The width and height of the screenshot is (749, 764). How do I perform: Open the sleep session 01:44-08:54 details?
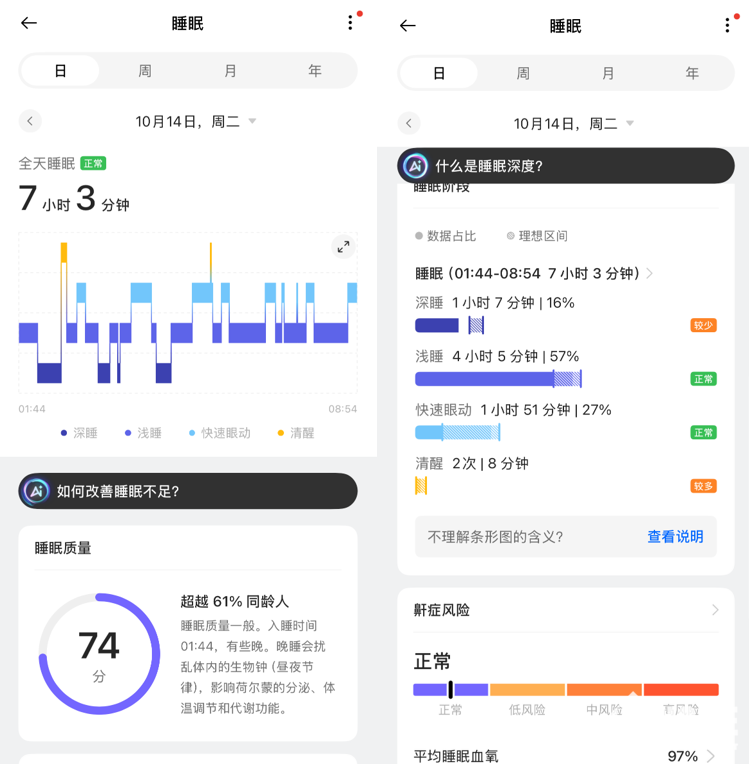[x=535, y=273]
